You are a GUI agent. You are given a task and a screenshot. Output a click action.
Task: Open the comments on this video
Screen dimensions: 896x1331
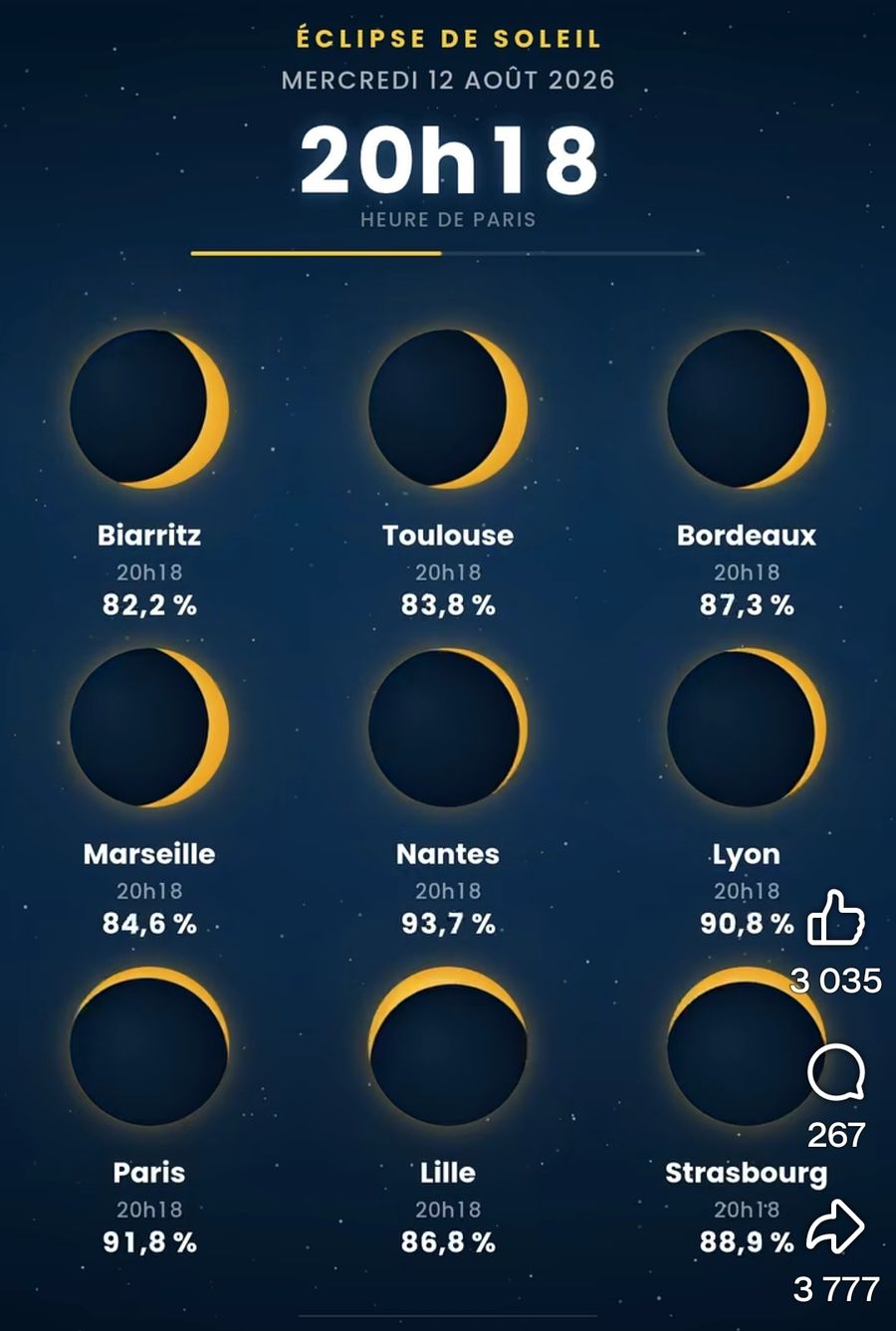(x=835, y=1073)
